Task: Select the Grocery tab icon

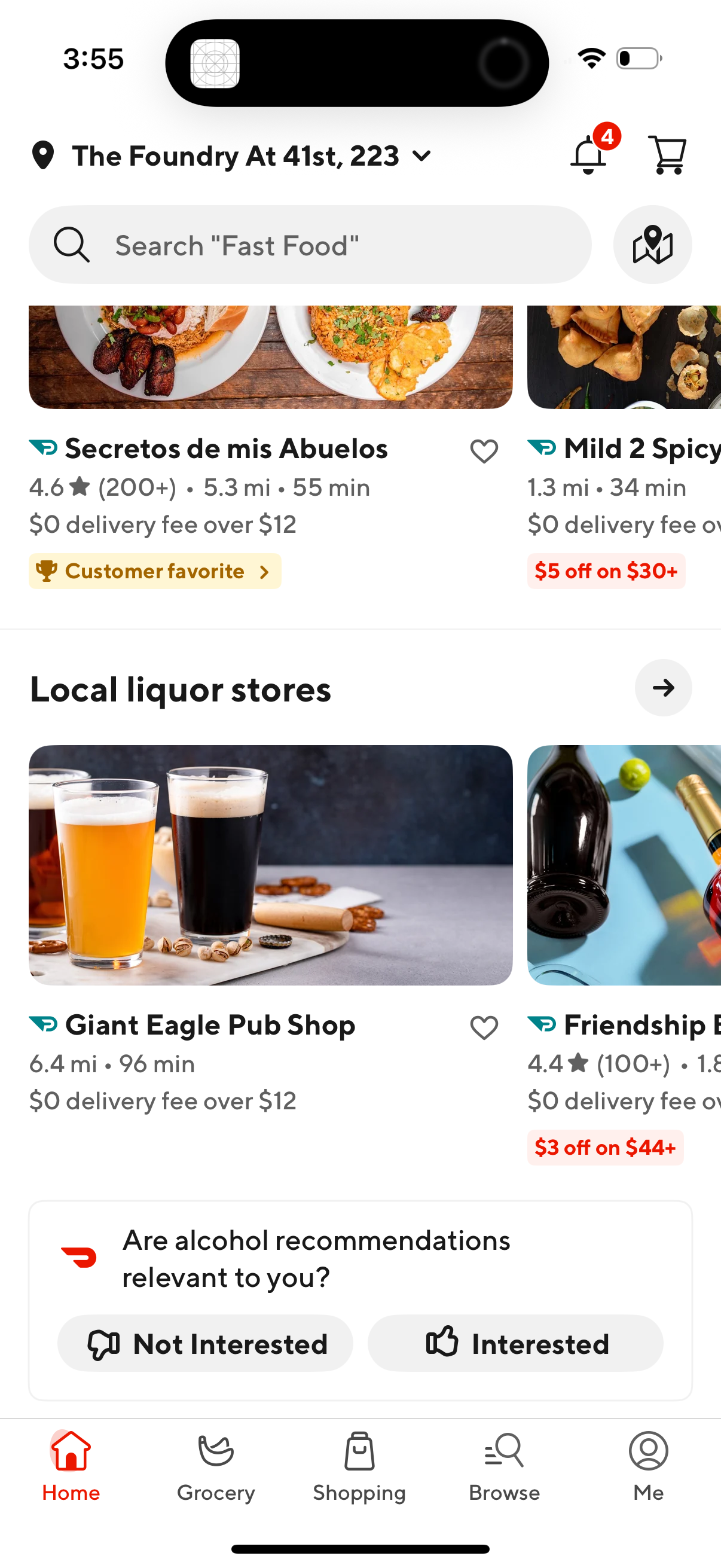Action: click(215, 1453)
